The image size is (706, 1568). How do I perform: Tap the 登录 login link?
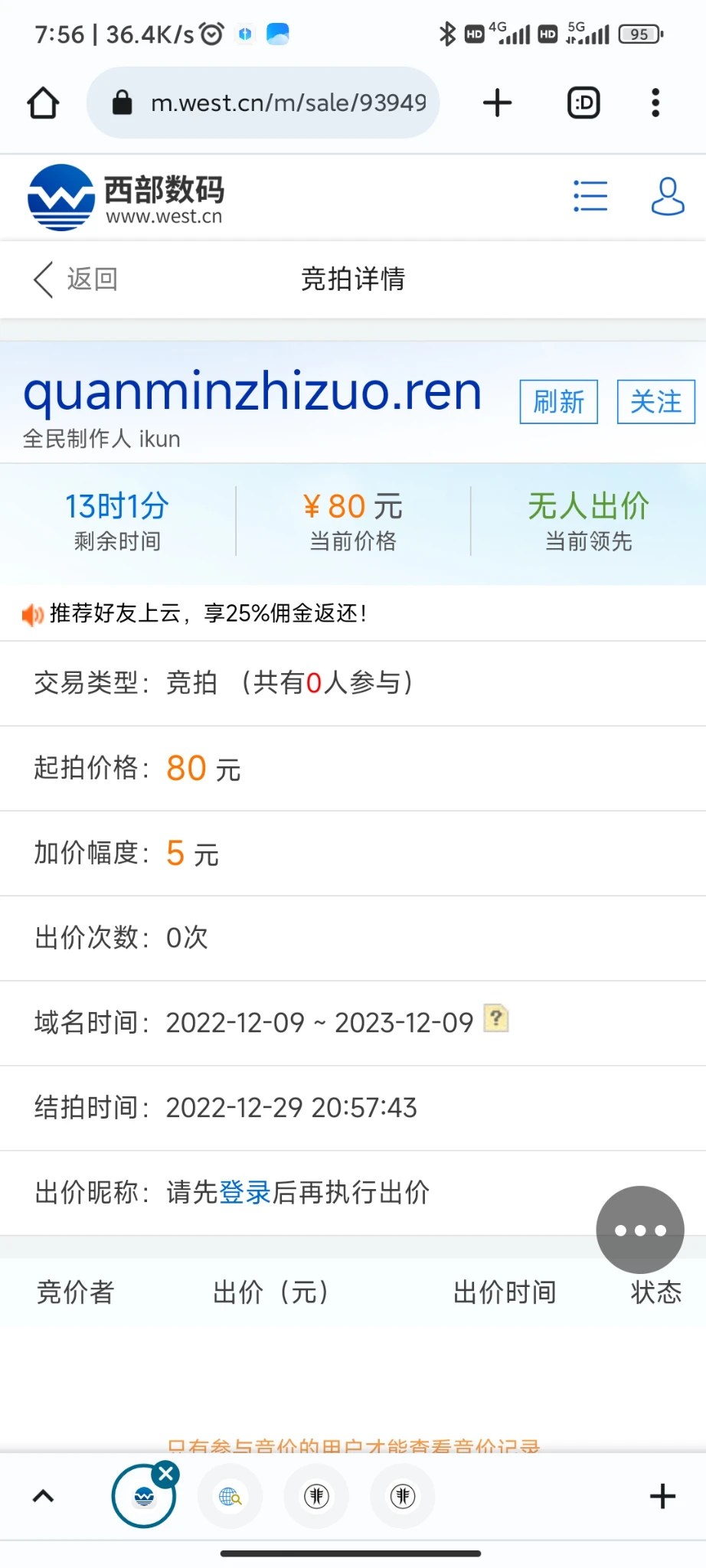tap(245, 1192)
